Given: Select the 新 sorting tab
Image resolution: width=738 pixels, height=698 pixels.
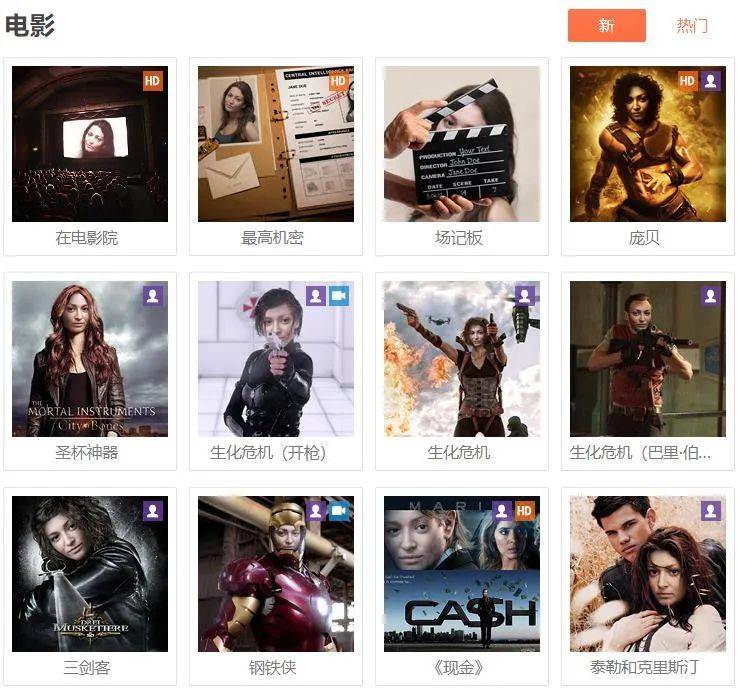Looking at the screenshot, I should pyautogui.click(x=606, y=26).
